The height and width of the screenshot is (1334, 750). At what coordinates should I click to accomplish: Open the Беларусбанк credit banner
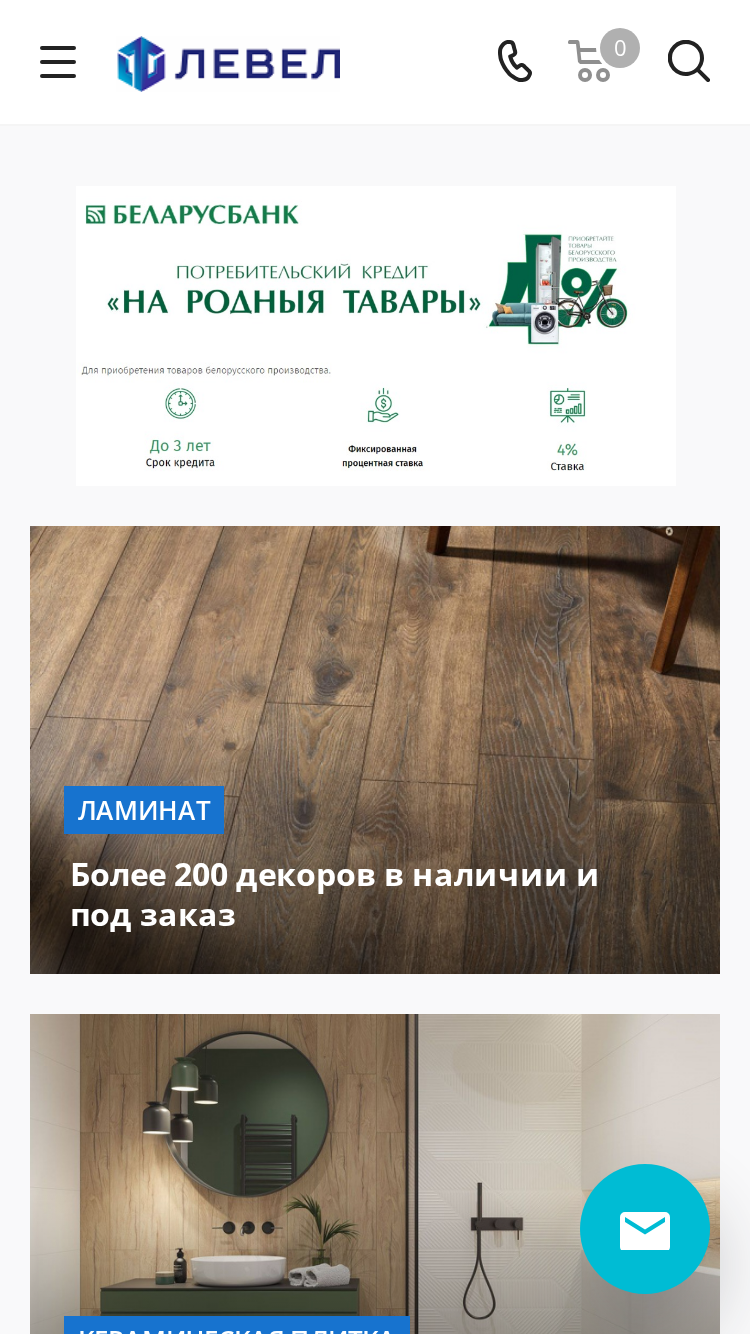(x=376, y=336)
